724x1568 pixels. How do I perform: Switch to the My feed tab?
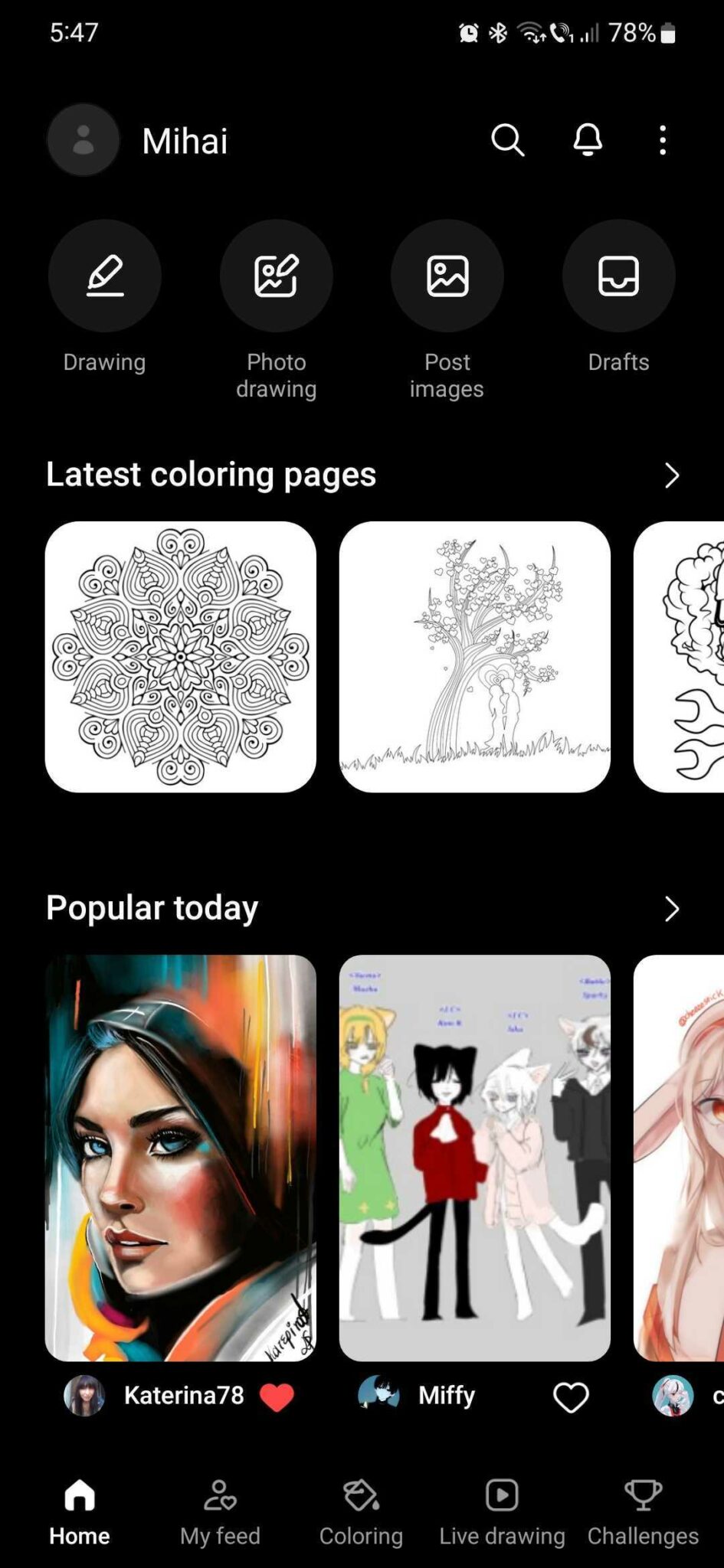[x=220, y=1512]
